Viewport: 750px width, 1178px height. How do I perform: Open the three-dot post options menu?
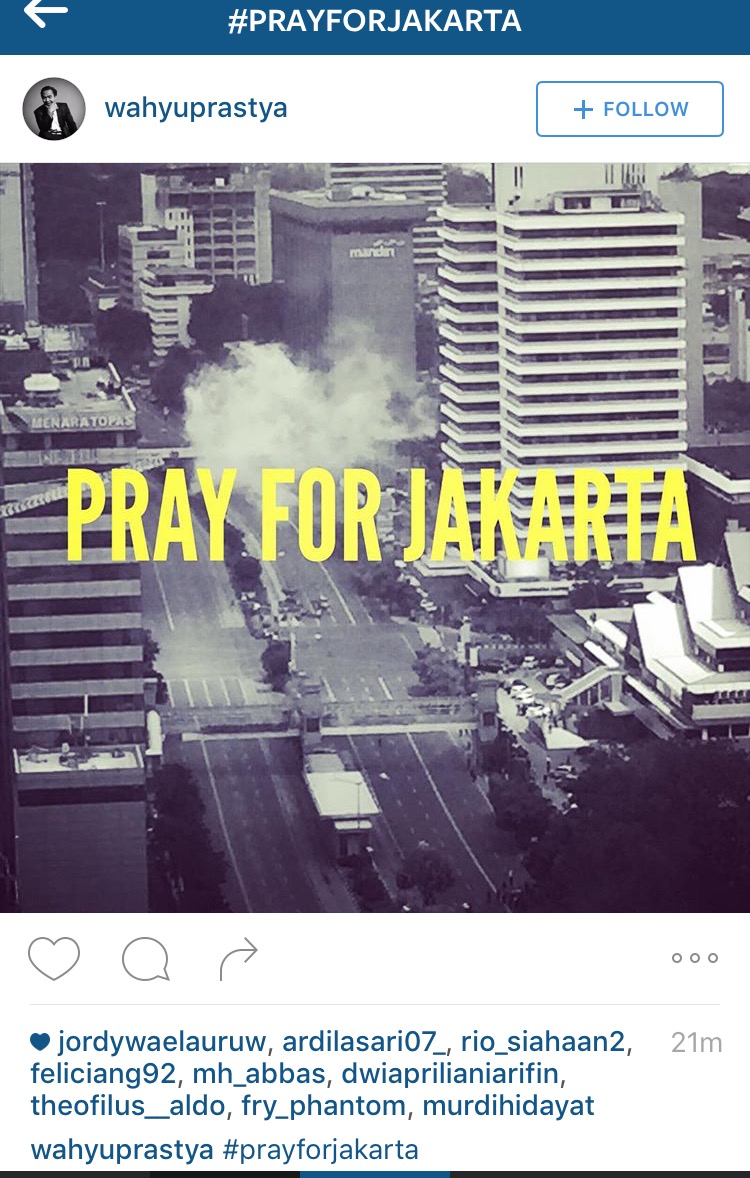coord(695,958)
